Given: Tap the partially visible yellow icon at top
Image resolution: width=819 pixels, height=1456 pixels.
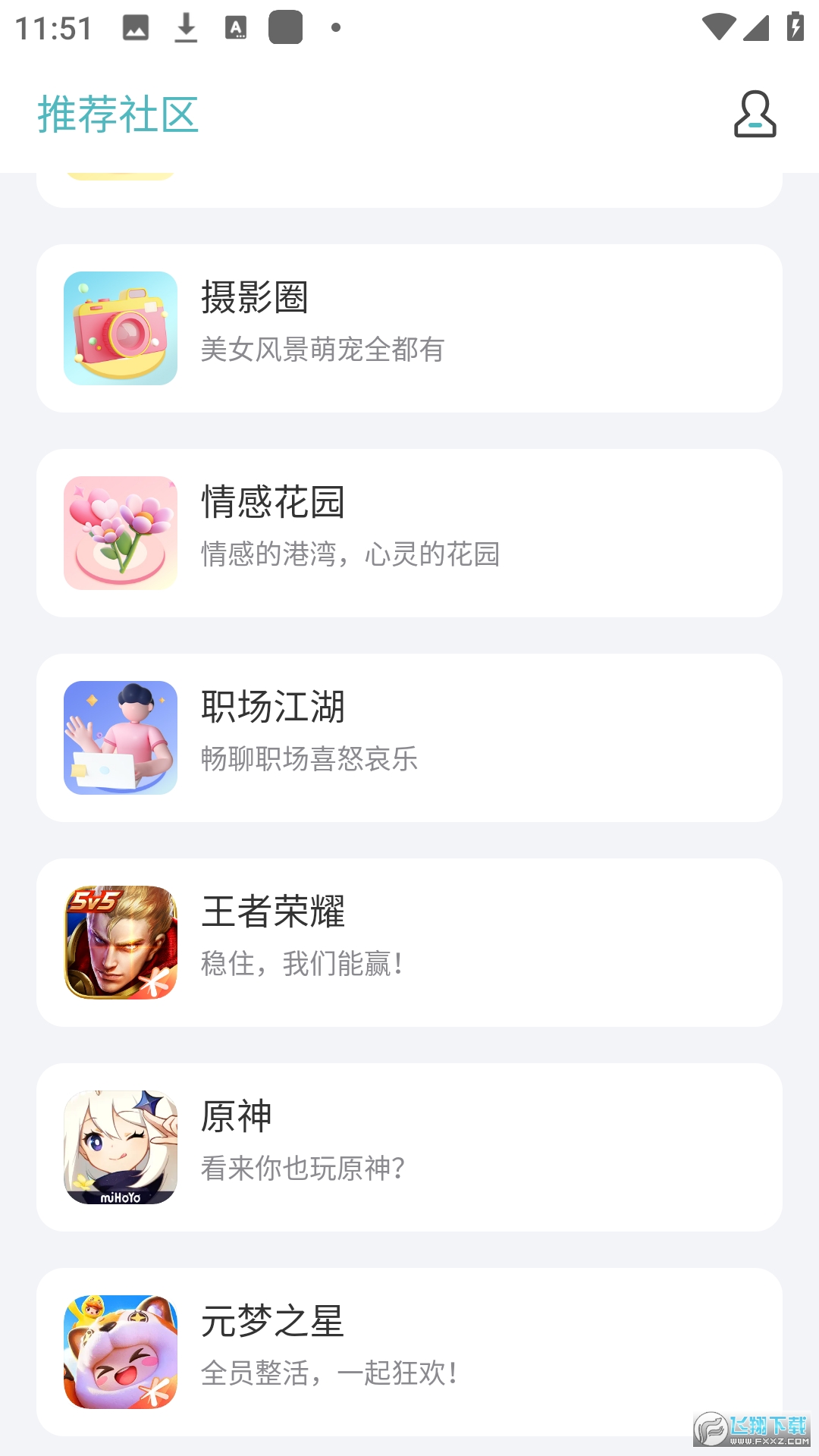Looking at the screenshot, I should (121, 173).
